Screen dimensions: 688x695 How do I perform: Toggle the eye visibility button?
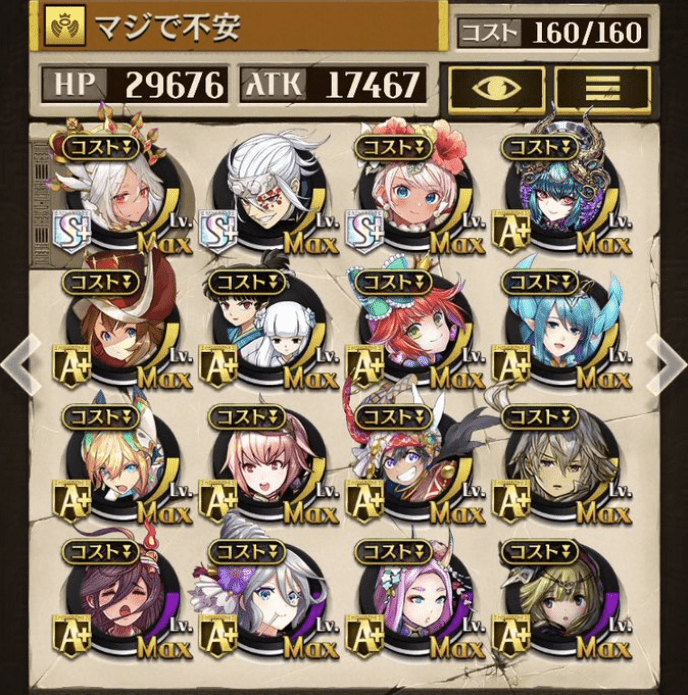(496, 88)
